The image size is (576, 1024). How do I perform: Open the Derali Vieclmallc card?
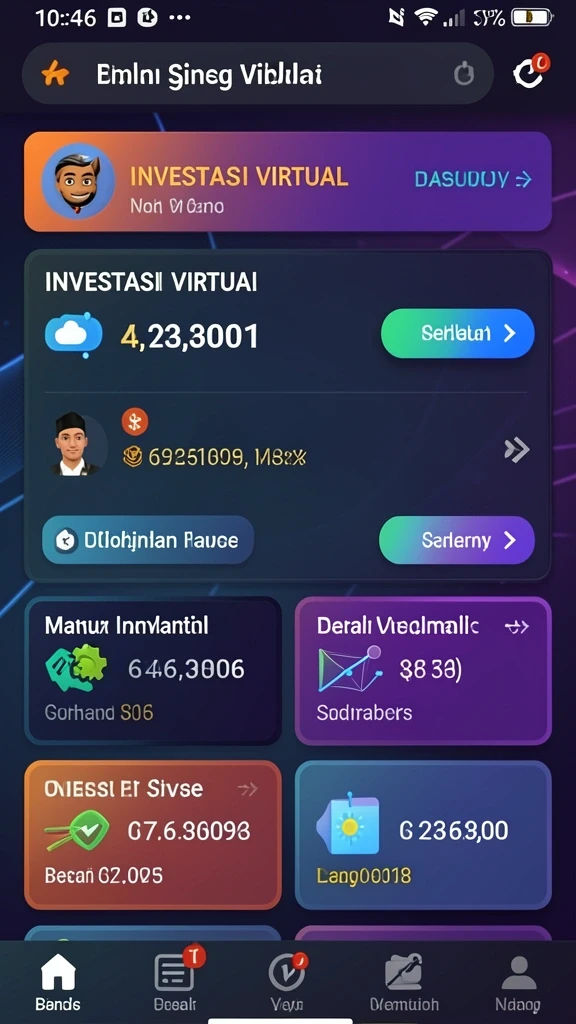click(423, 671)
